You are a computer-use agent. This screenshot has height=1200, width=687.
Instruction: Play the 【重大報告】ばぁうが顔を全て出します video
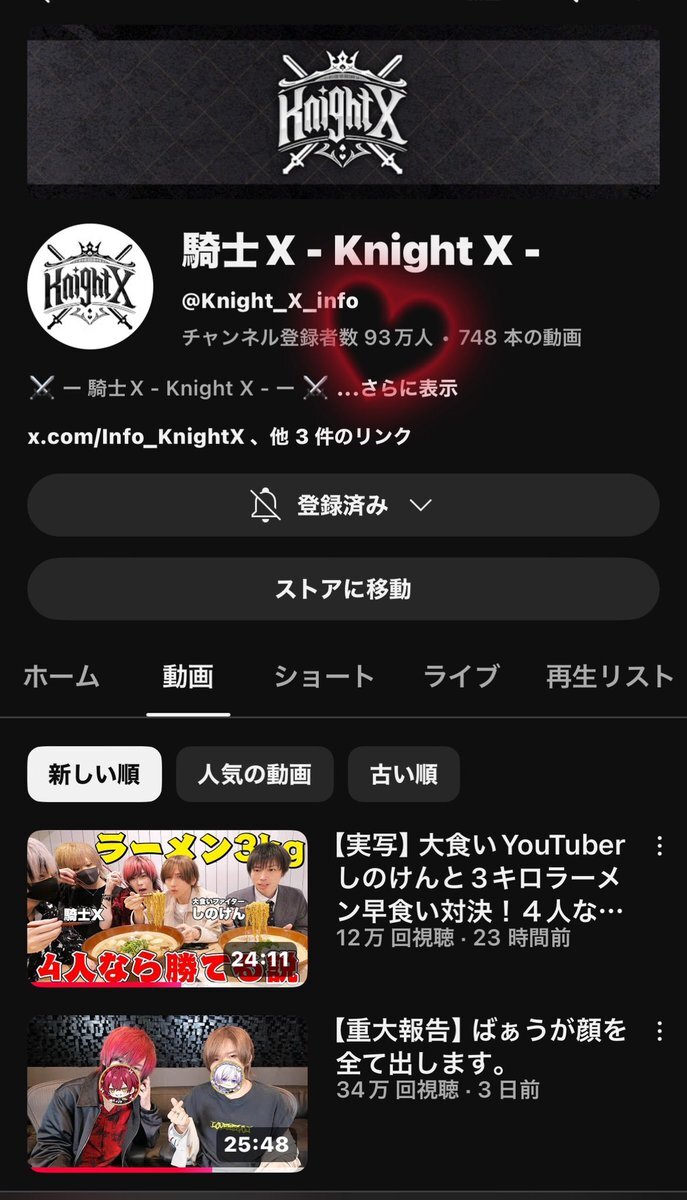click(167, 1094)
